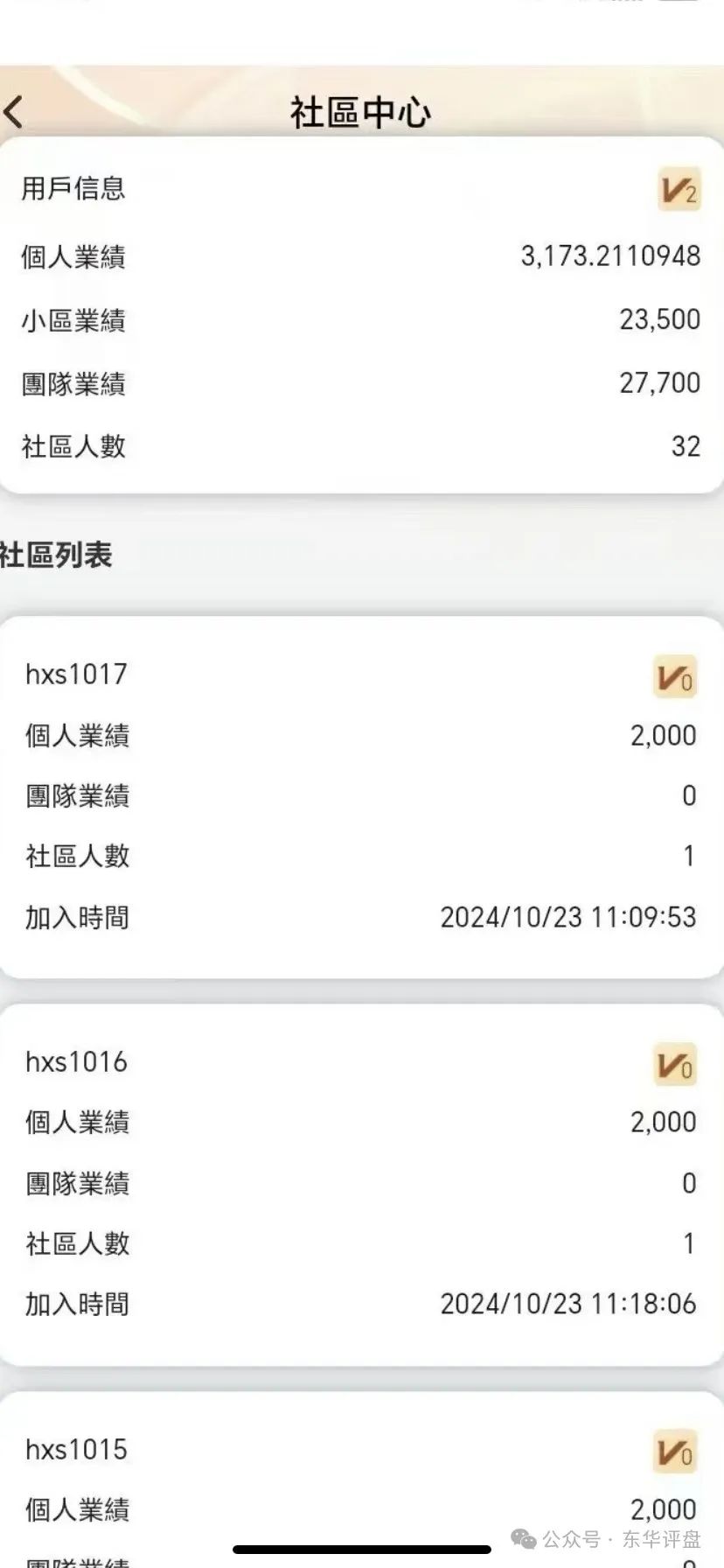Tap the V0 badge on hxs1015 card
Viewport: 724px width, 1568px height.
click(x=674, y=1450)
